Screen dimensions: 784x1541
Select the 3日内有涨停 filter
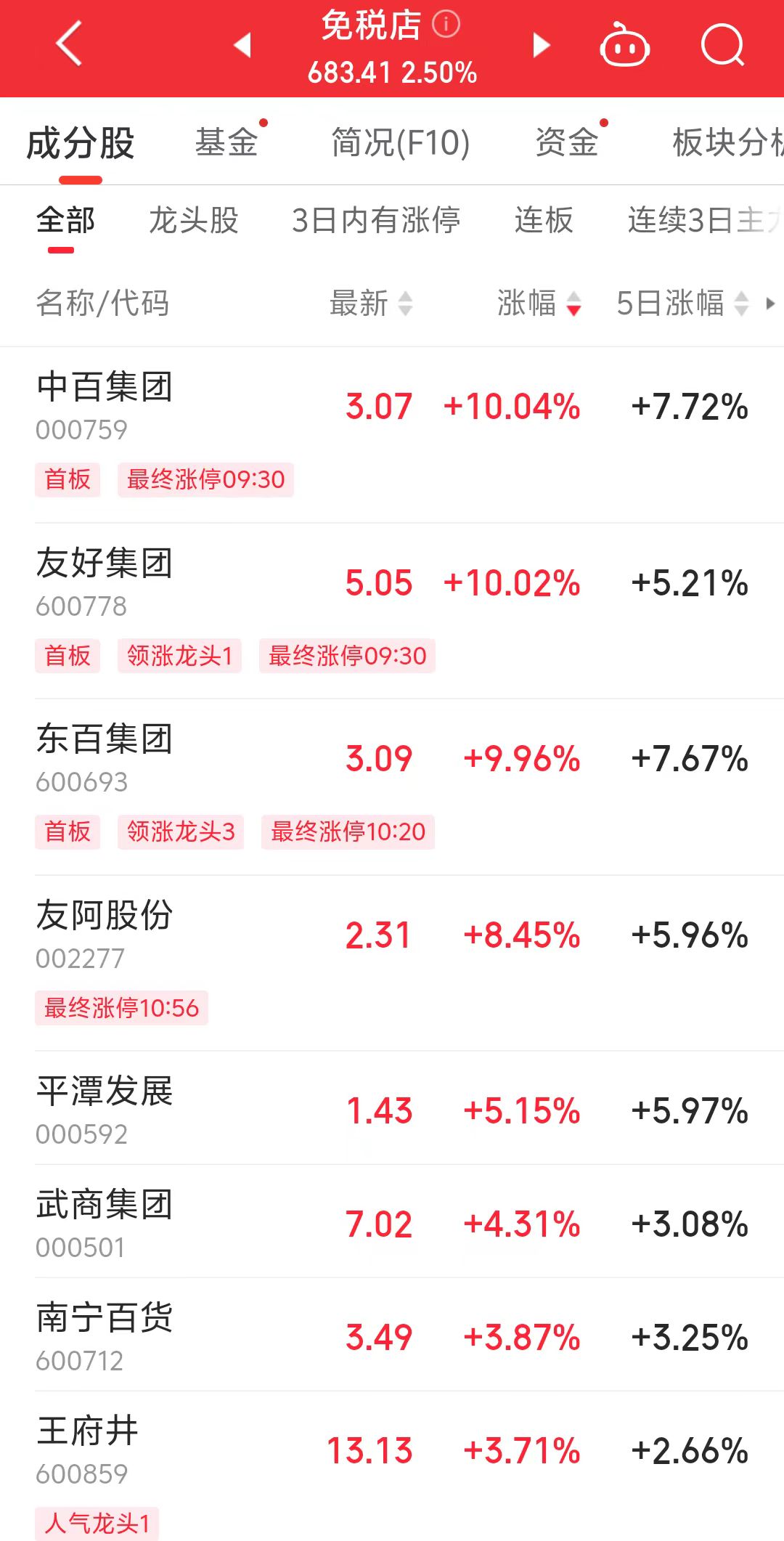[x=376, y=220]
